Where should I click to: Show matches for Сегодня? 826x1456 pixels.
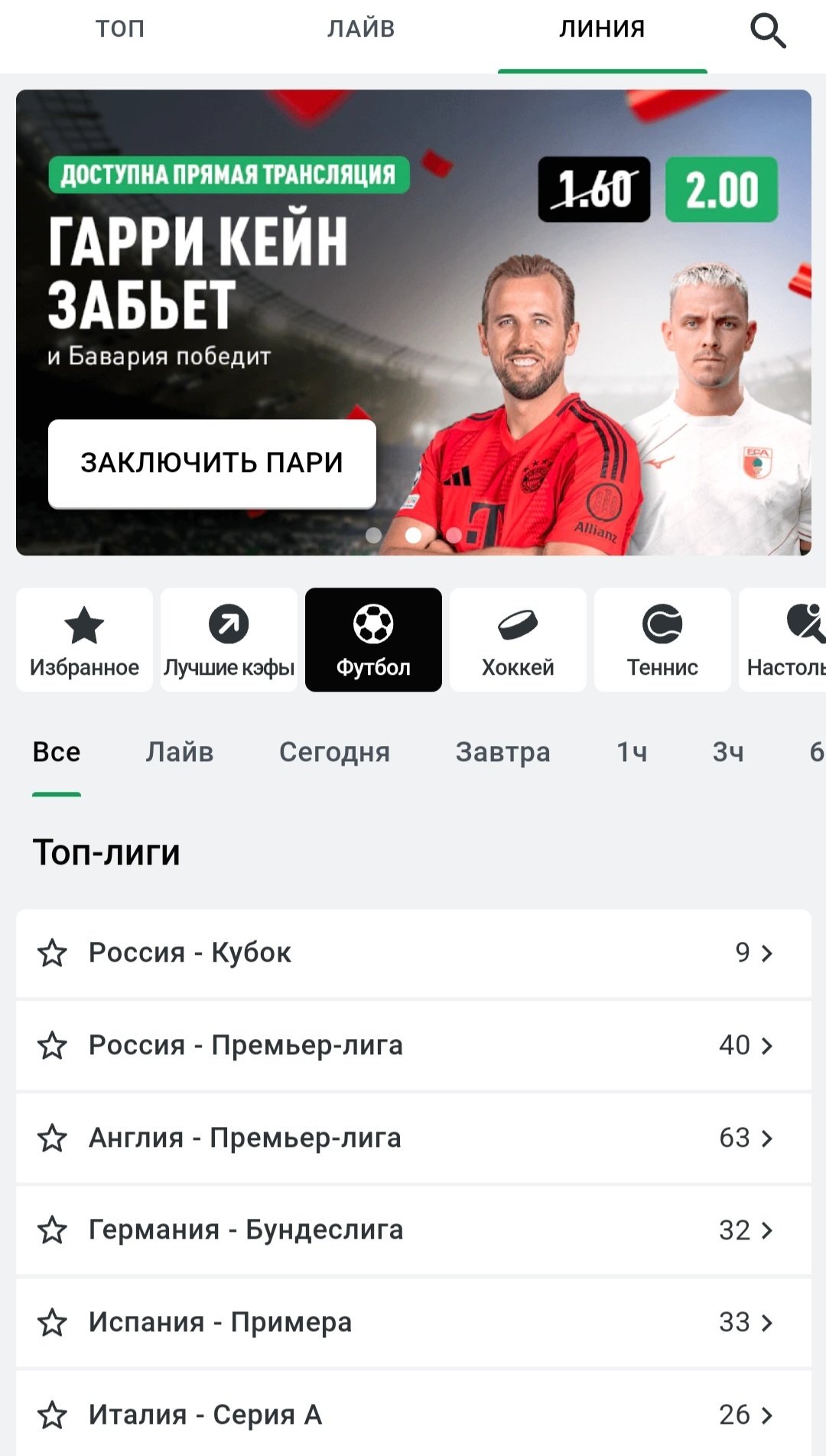(x=334, y=752)
